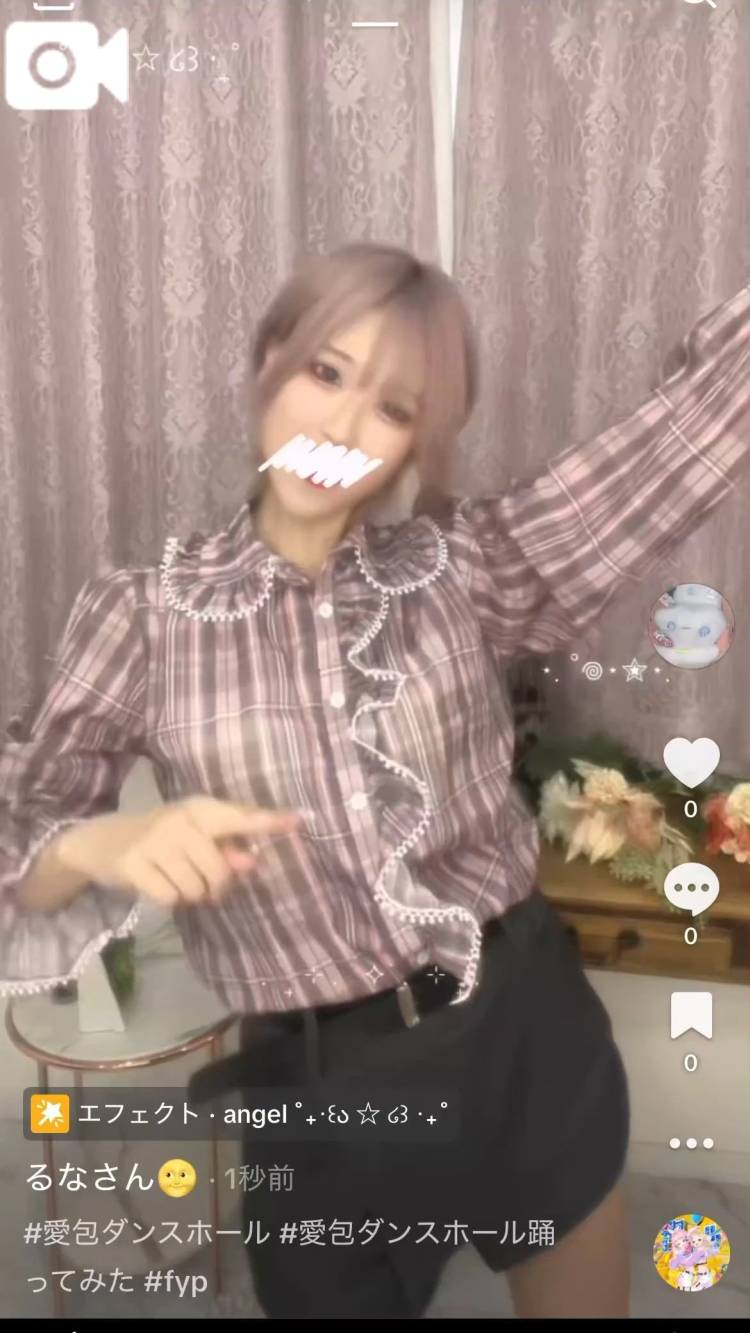
Task: Tap the video camera icon
Action: point(66,65)
